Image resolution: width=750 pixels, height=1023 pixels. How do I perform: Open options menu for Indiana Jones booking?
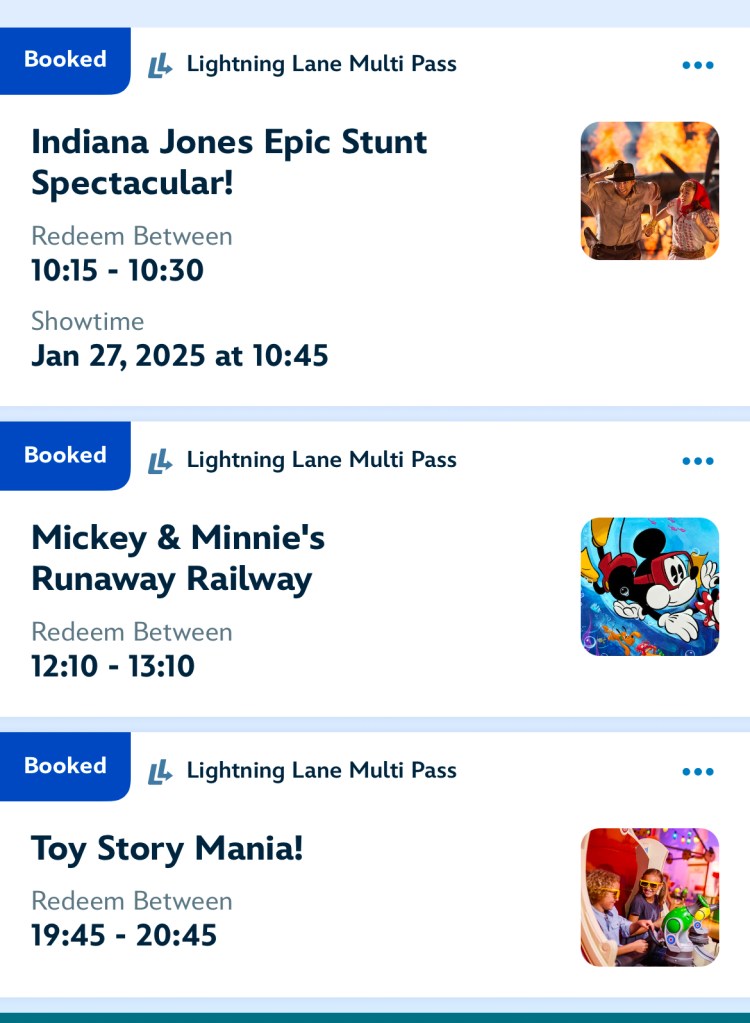[x=697, y=65]
